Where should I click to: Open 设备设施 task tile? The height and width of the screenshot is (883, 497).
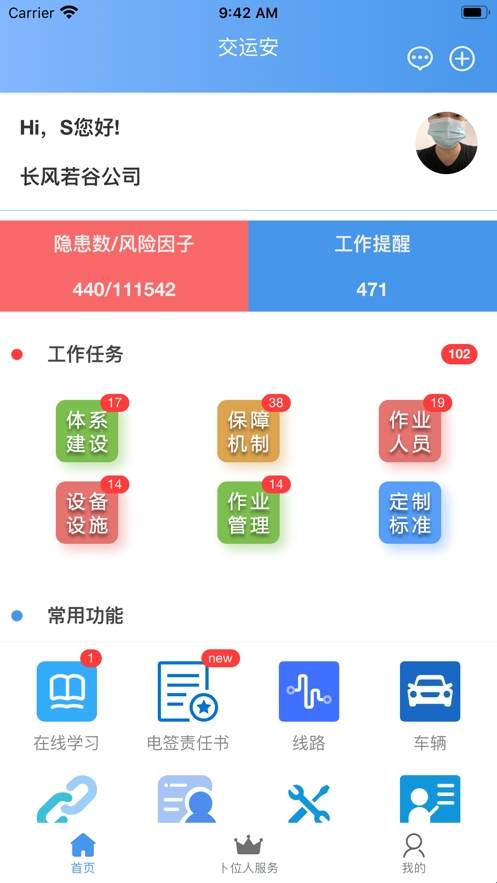[87, 512]
